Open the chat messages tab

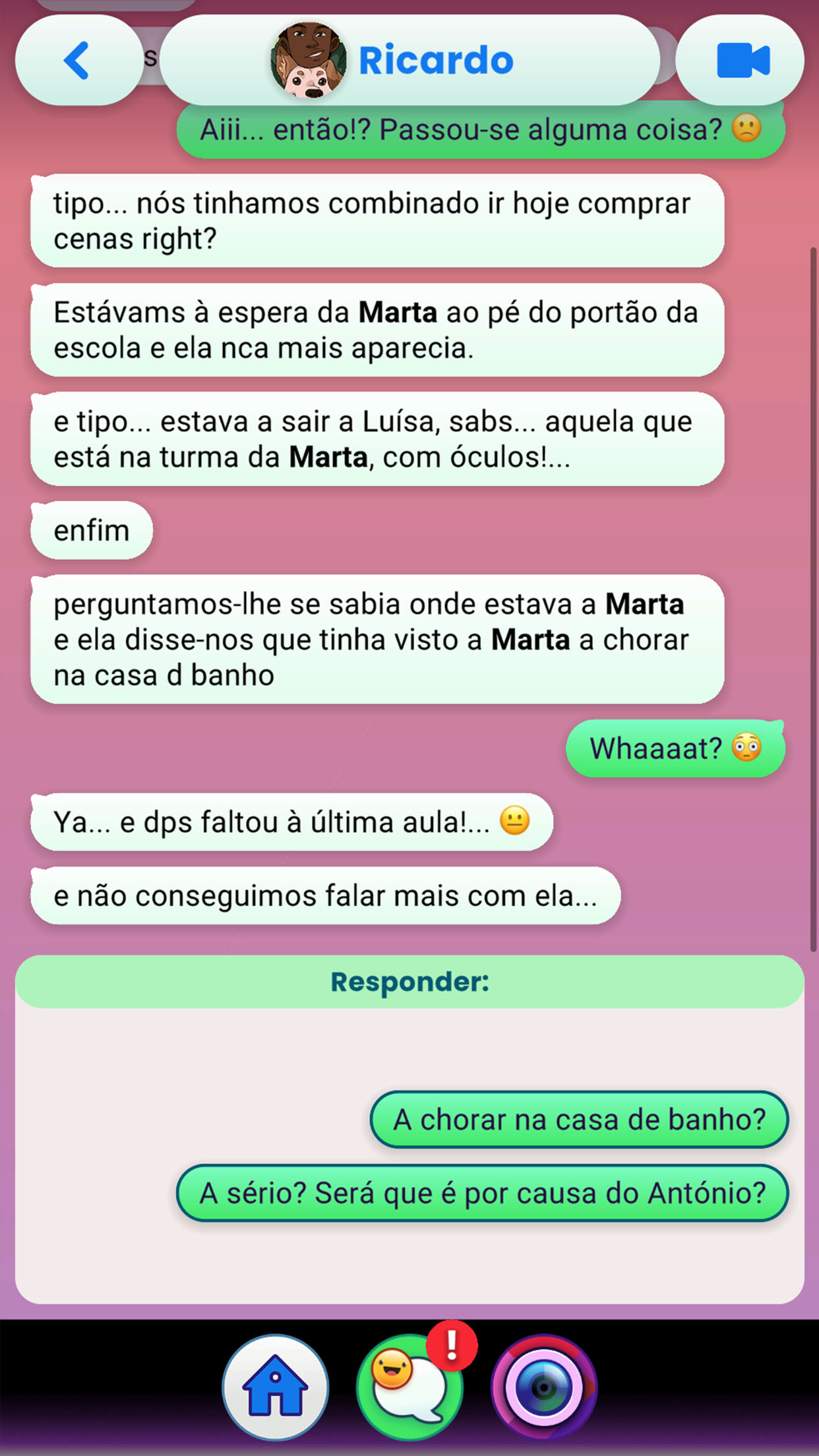[x=409, y=1387]
